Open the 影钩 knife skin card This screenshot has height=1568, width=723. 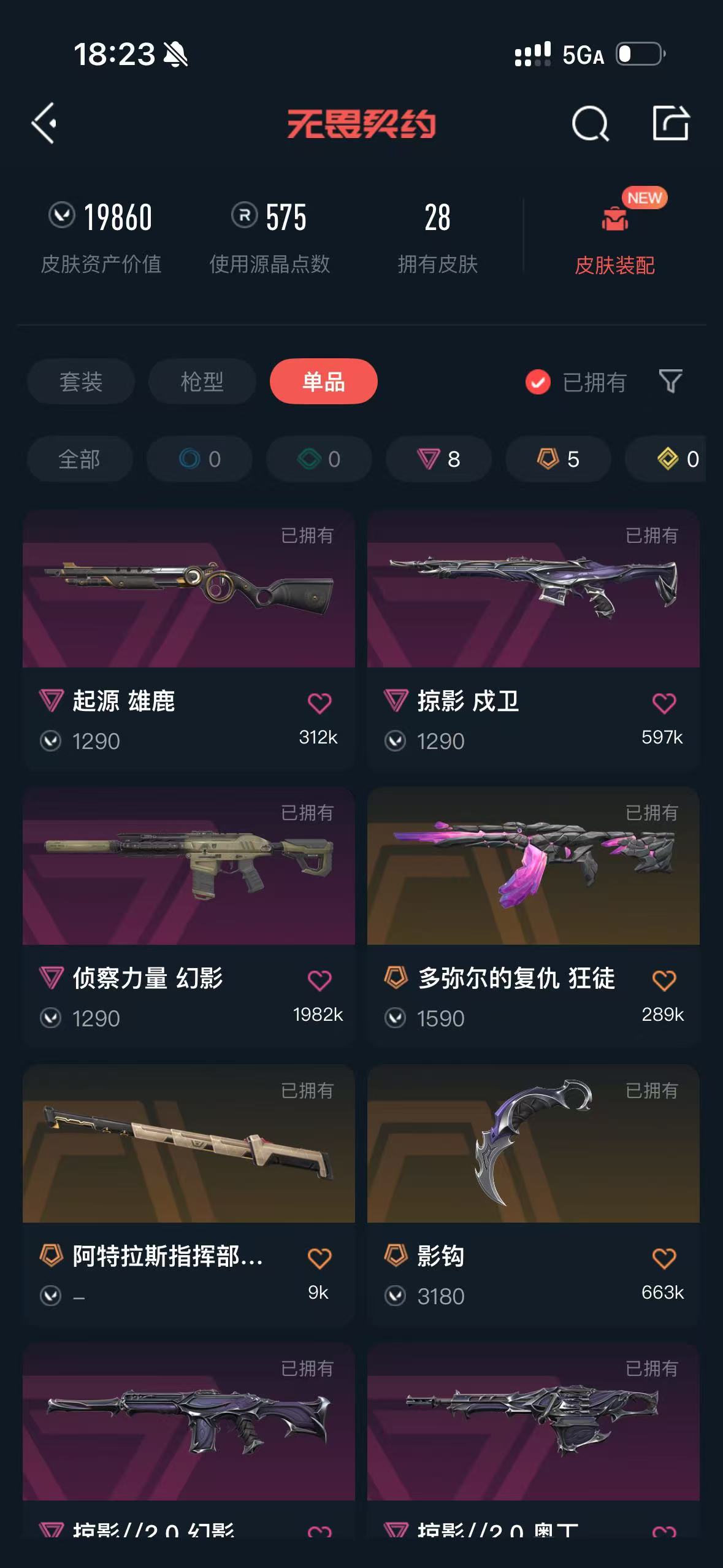(x=533, y=1144)
